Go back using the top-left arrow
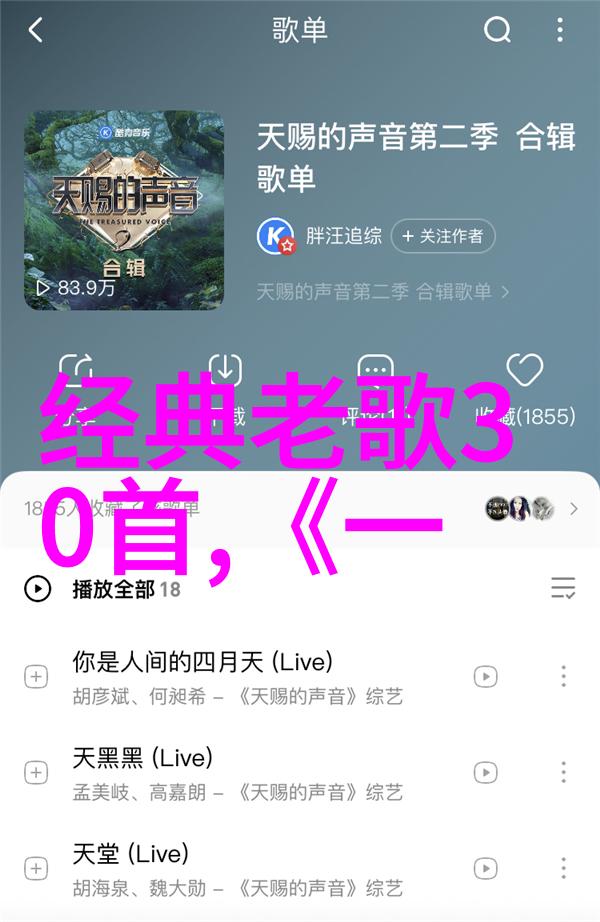This screenshot has width=600, height=922. (x=35, y=31)
